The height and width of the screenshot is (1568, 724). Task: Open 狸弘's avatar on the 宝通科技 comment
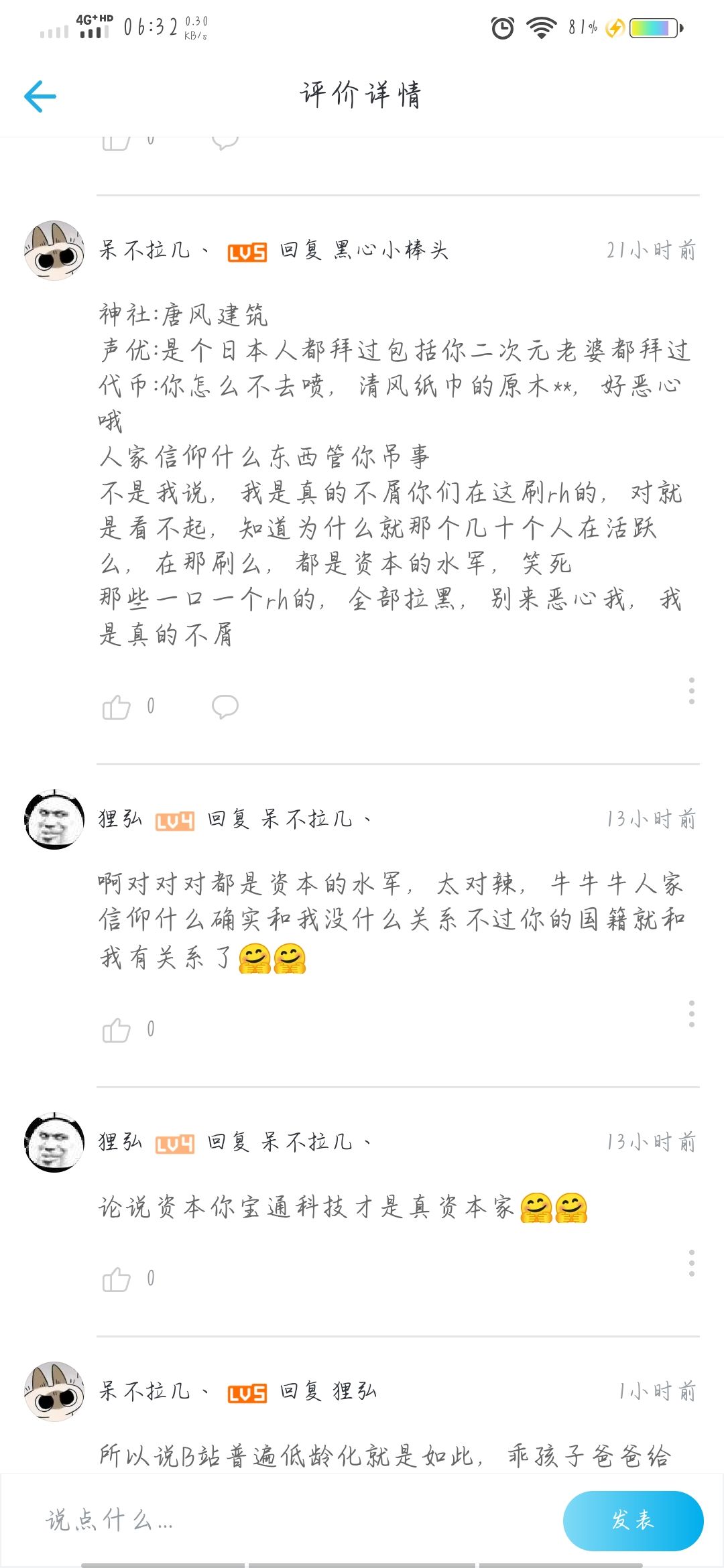[54, 1142]
